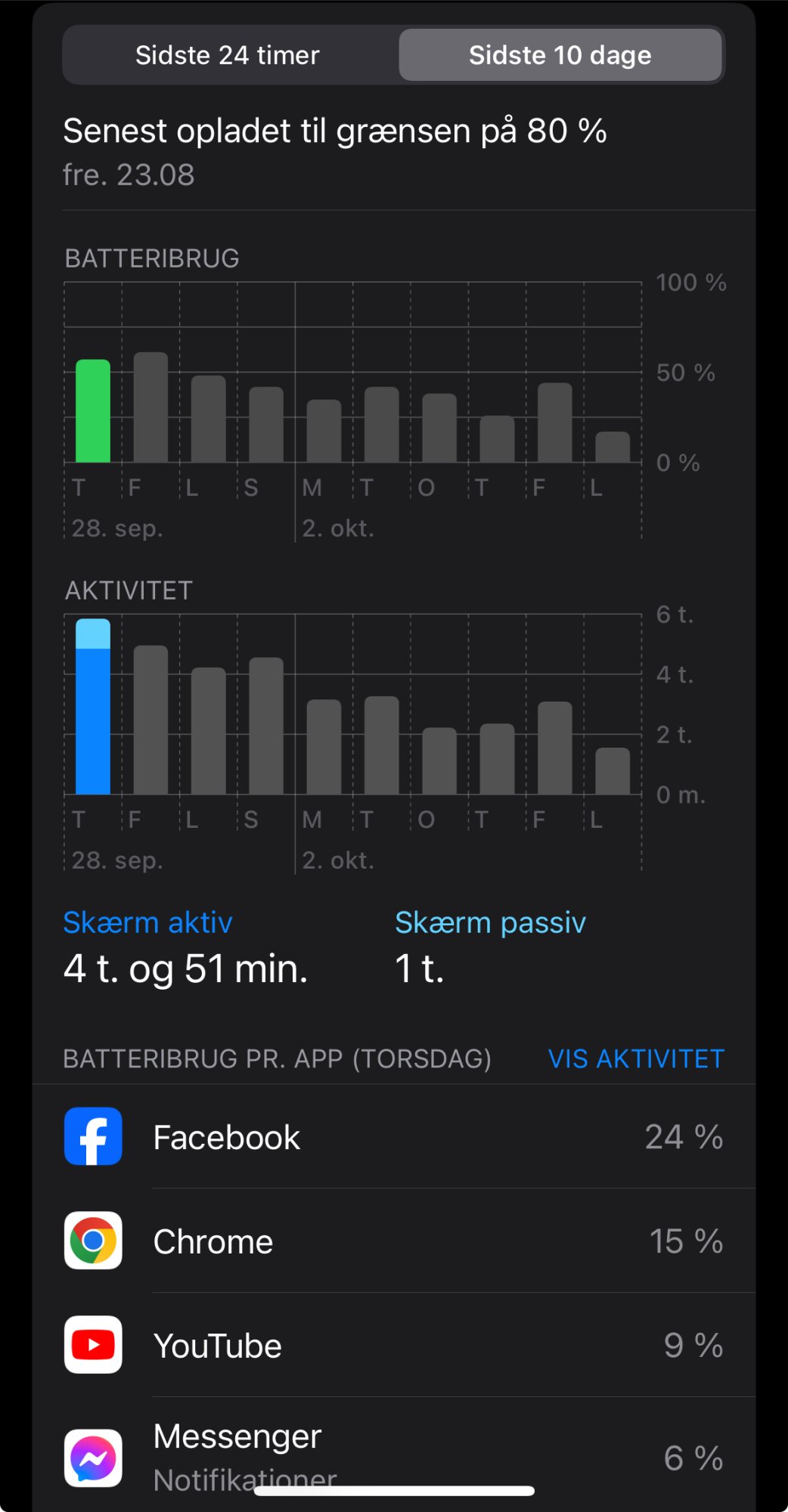Screen dimensions: 788x1512
Task: Select the last Saturday bar in Aktivitet
Action: click(613, 771)
